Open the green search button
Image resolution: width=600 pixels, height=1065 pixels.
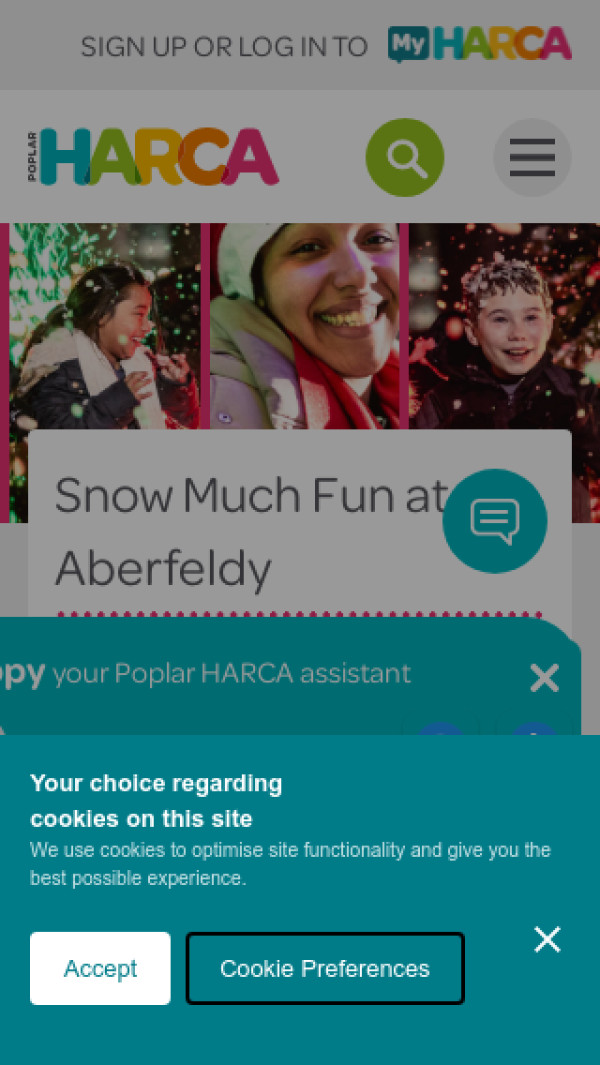[x=405, y=158]
